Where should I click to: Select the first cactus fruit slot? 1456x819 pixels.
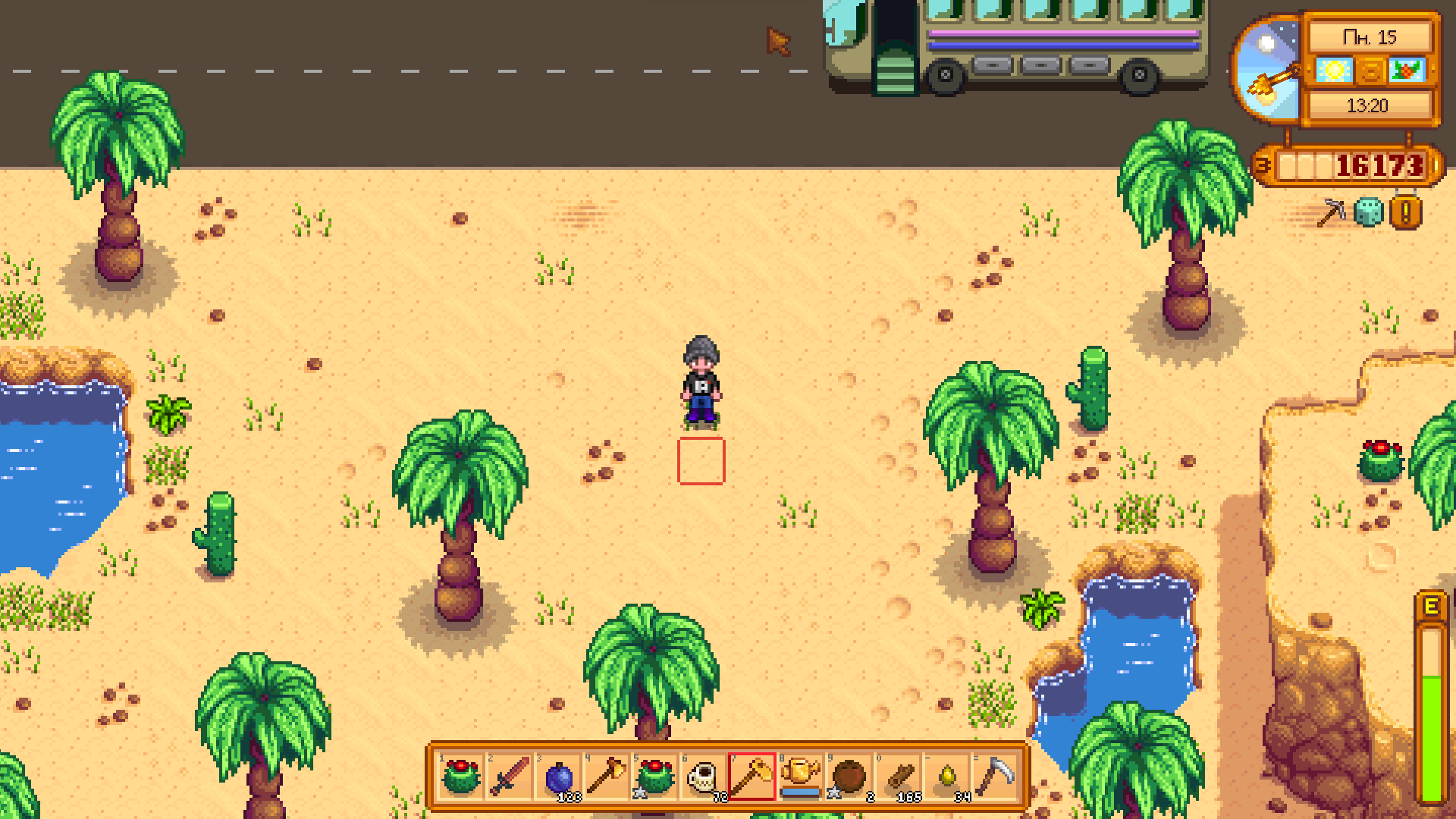pos(461,777)
